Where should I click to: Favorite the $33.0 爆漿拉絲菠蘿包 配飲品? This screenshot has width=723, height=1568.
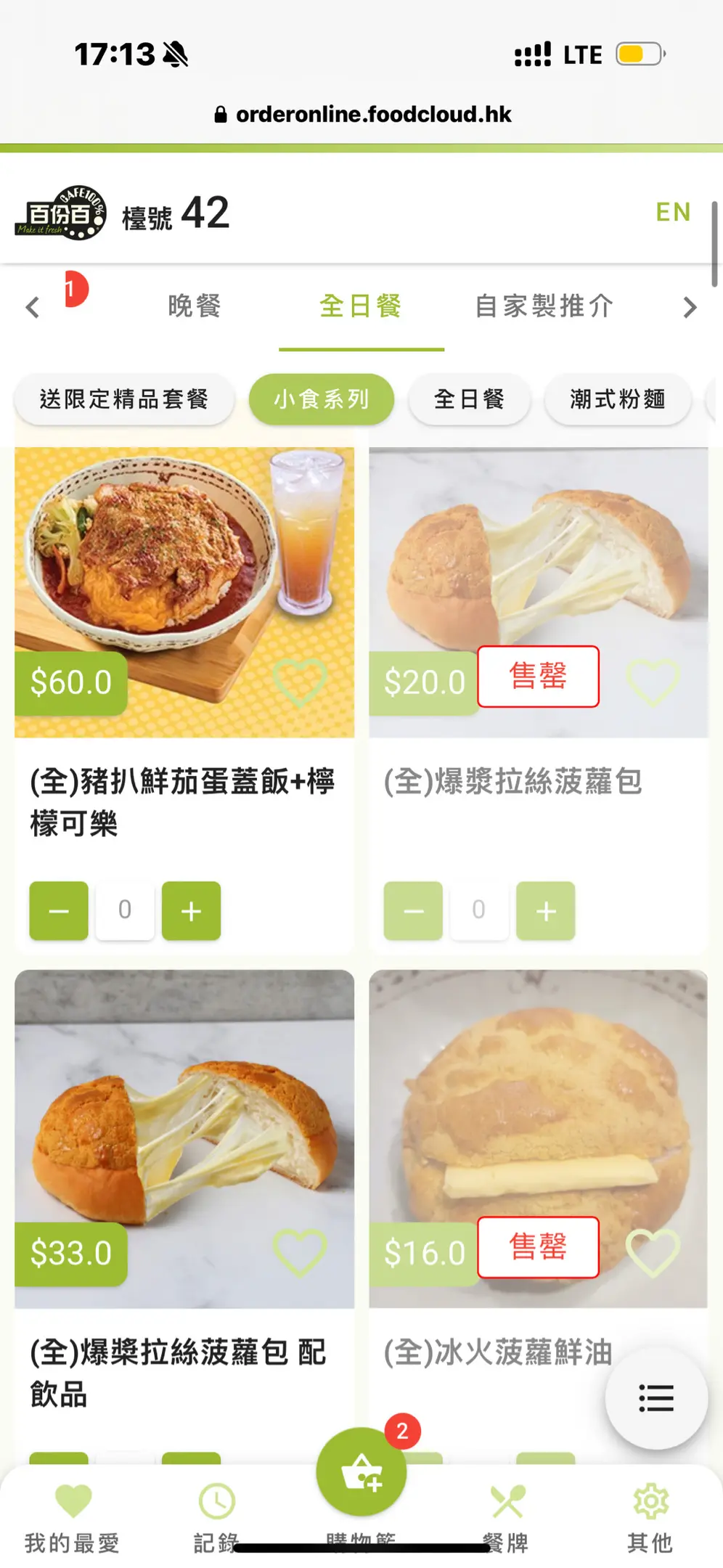(299, 1252)
